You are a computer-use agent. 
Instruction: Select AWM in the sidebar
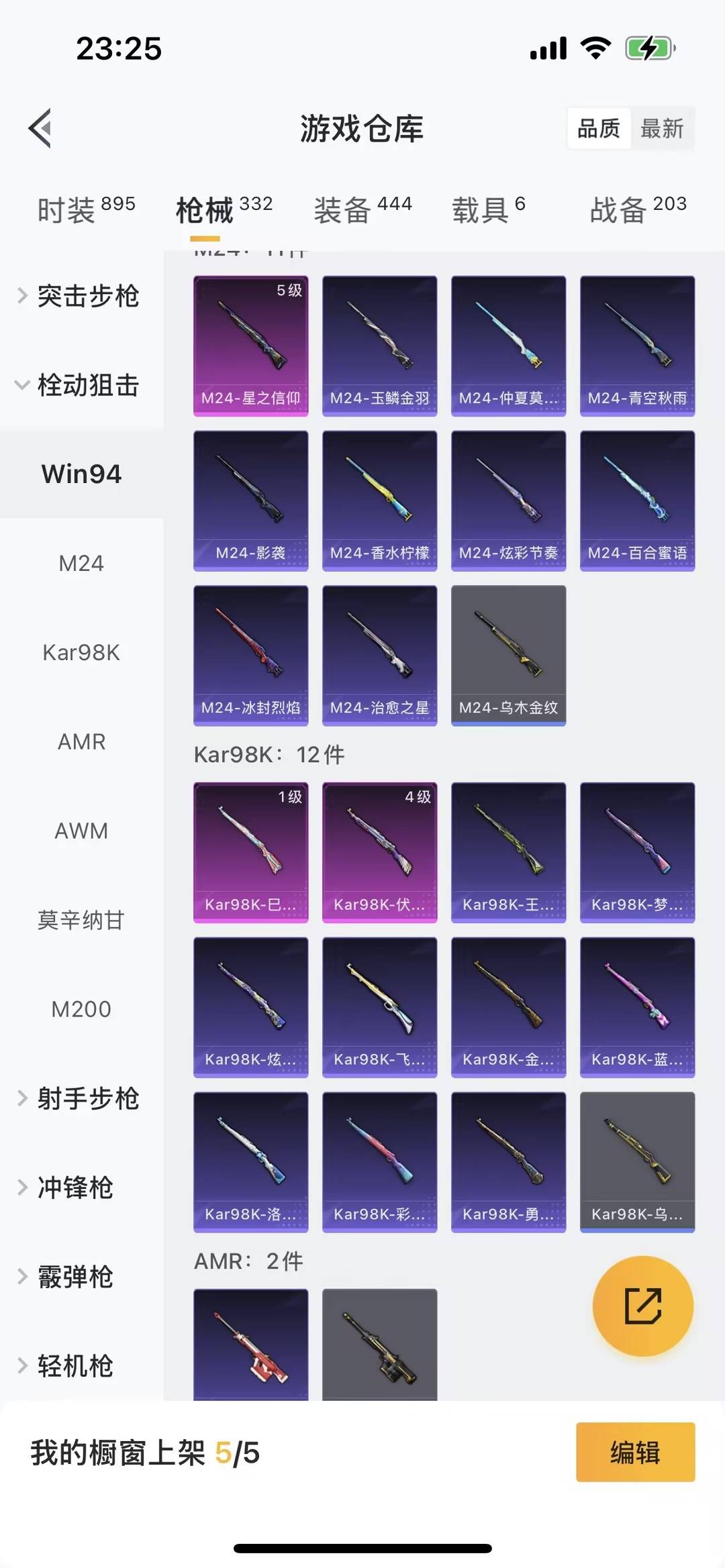point(81,831)
